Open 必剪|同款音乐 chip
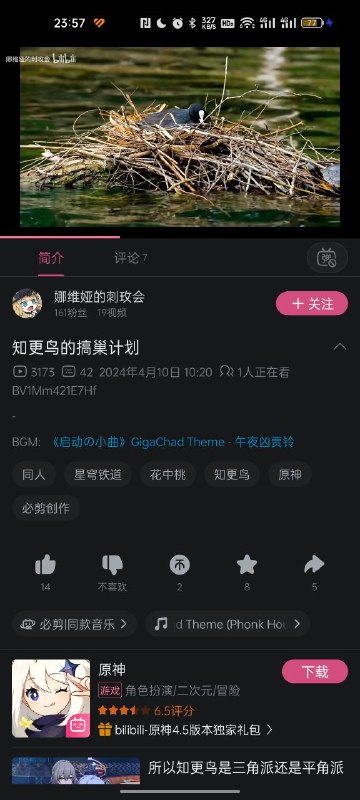The width and height of the screenshot is (360, 800). click(x=74, y=624)
